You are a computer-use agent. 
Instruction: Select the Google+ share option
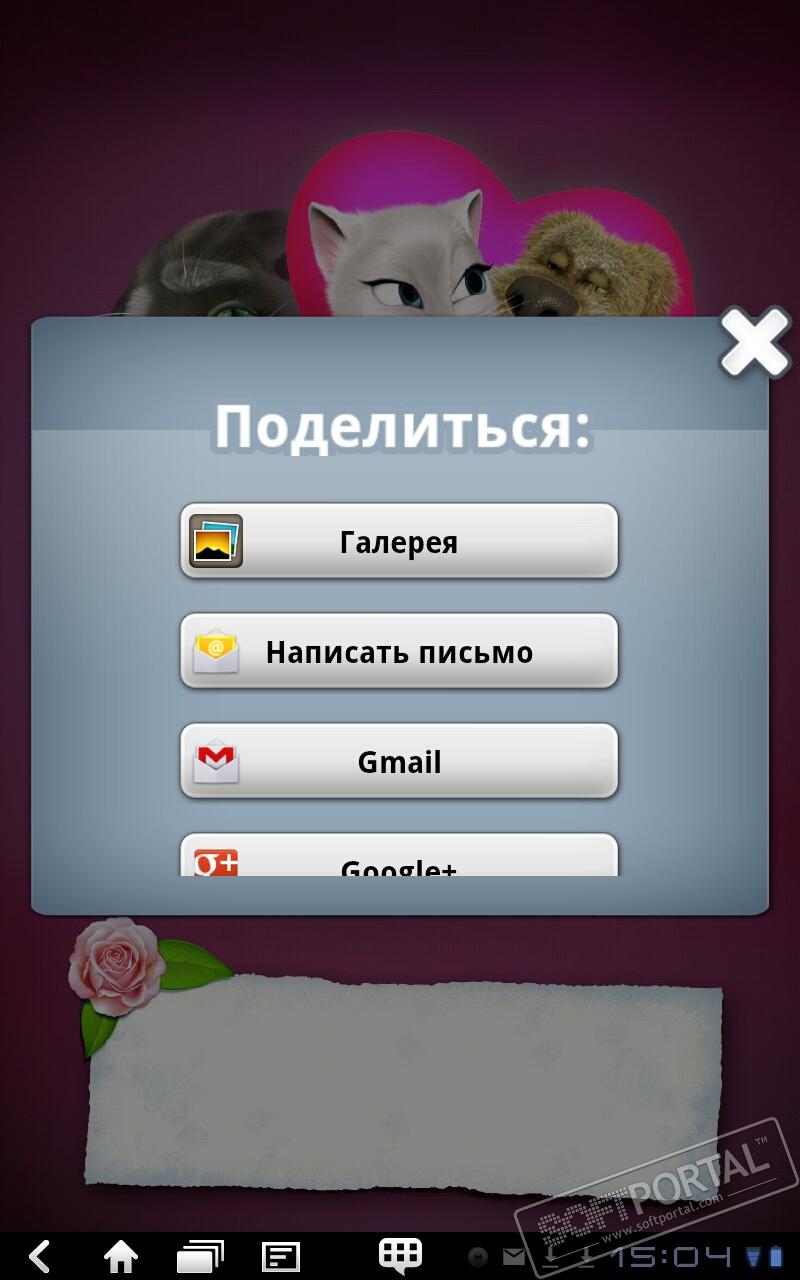coord(399,856)
